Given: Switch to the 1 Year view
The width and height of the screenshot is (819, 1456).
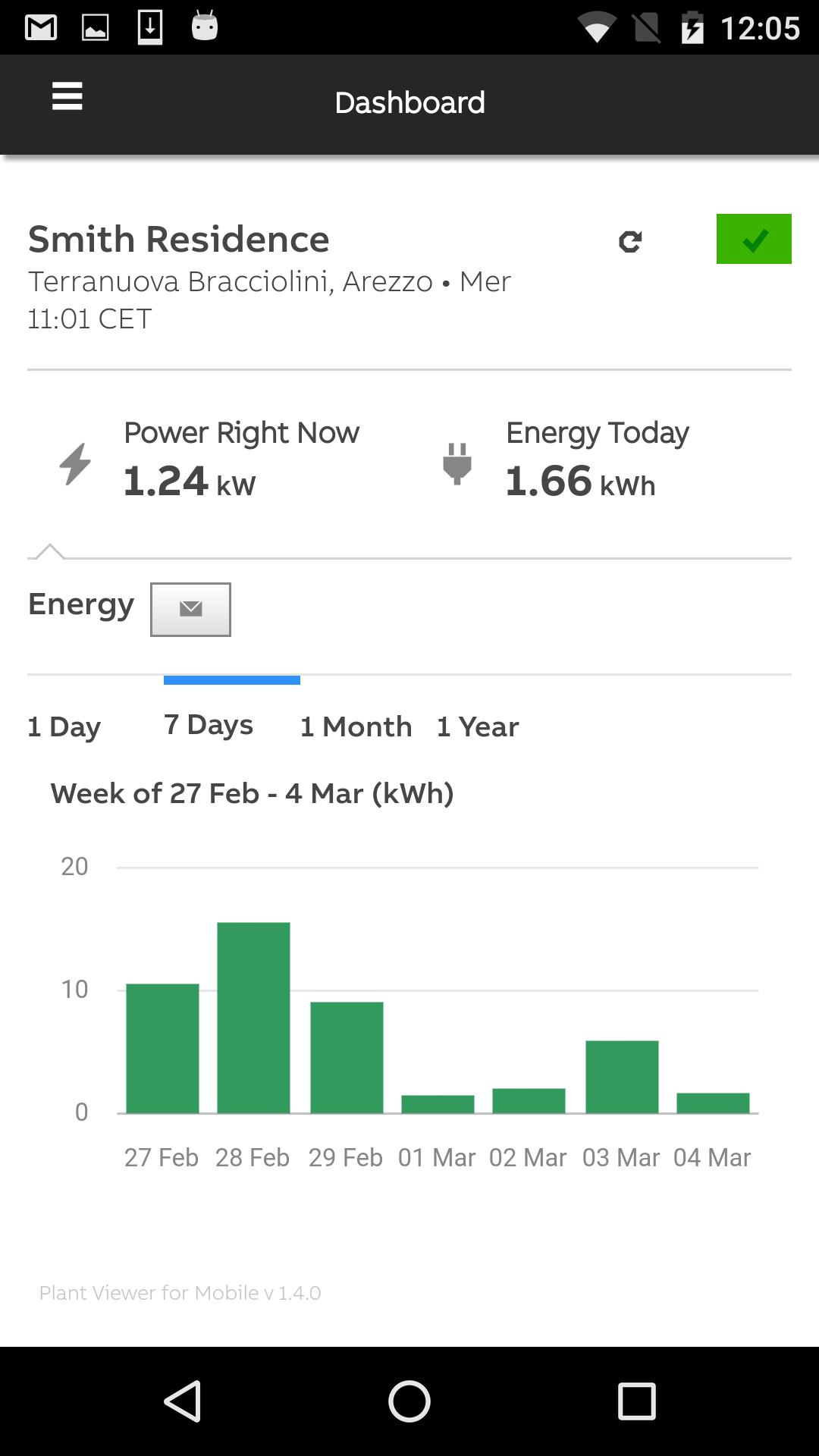Looking at the screenshot, I should pos(478,726).
